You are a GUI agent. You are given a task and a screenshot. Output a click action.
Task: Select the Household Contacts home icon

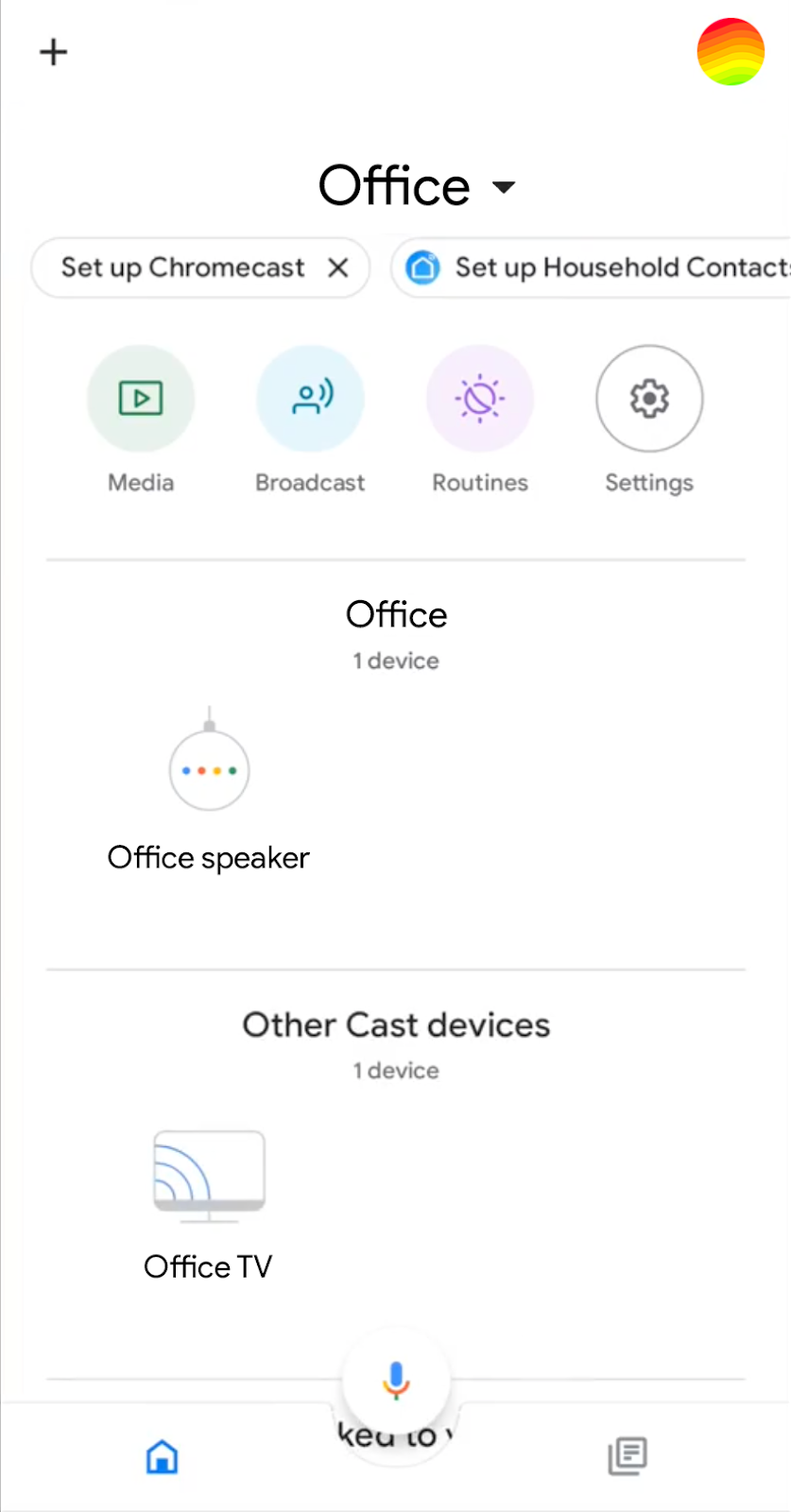point(423,267)
